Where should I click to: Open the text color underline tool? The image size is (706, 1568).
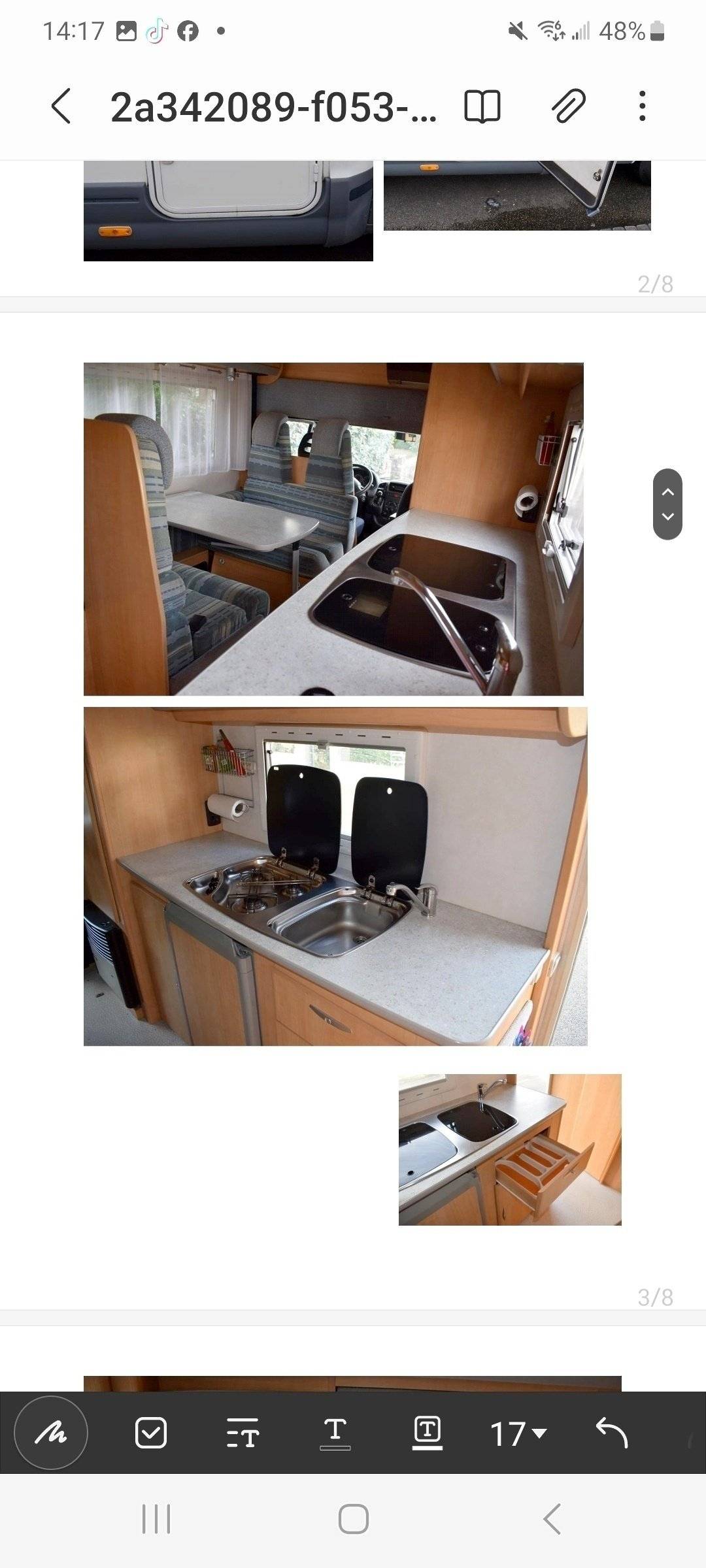(335, 1433)
